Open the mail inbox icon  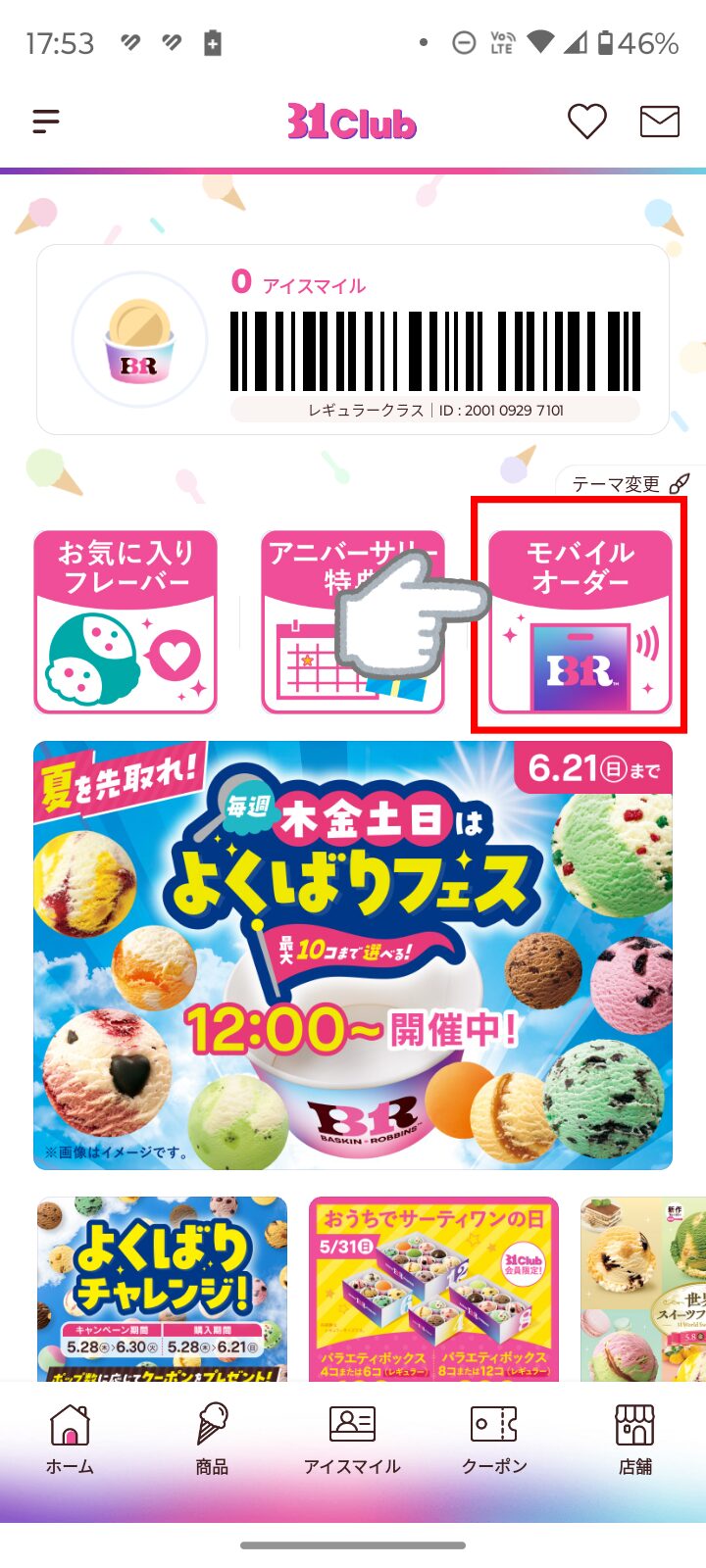660,122
